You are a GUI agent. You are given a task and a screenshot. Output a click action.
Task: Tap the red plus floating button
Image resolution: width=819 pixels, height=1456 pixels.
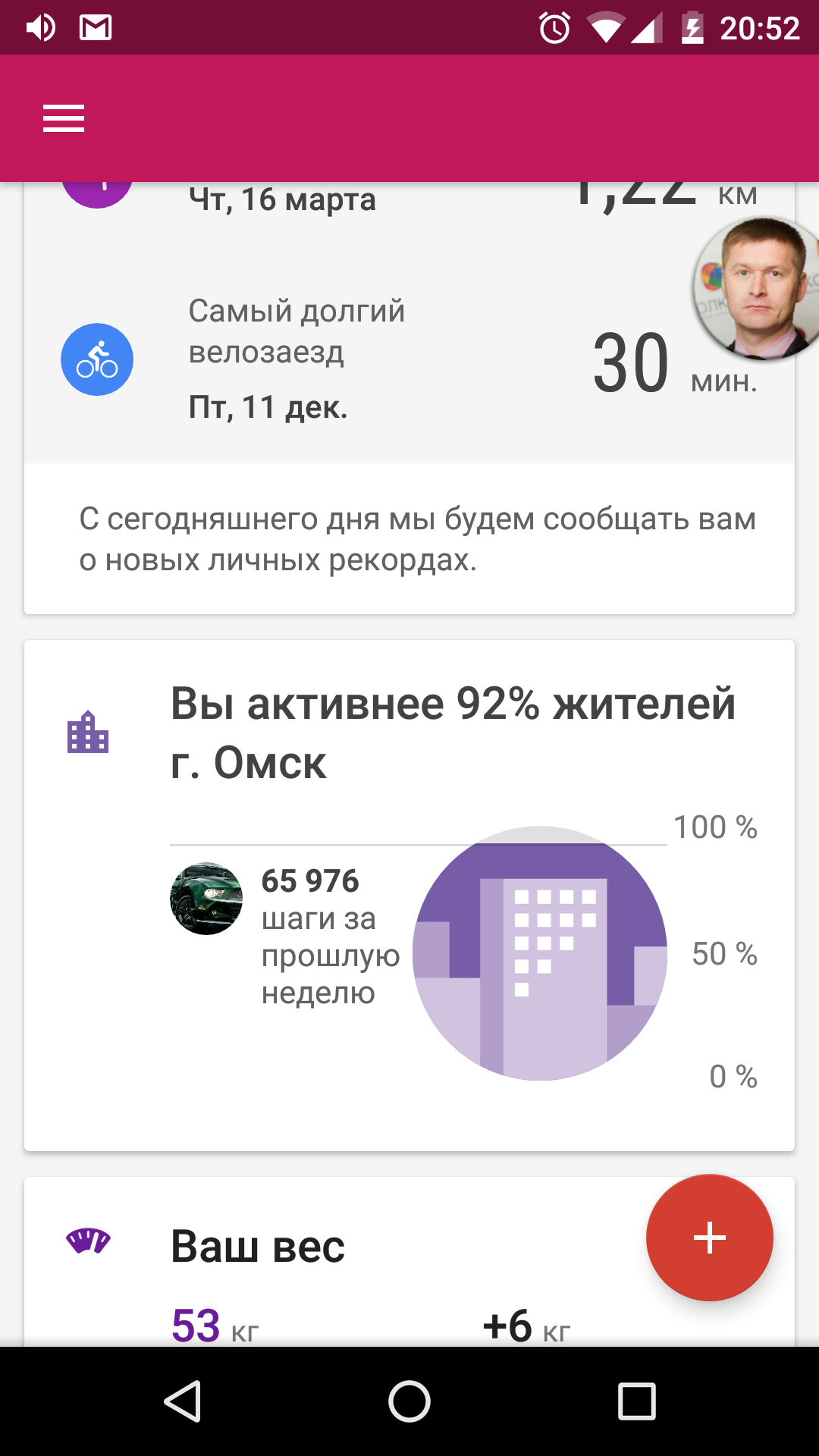[x=709, y=1238]
